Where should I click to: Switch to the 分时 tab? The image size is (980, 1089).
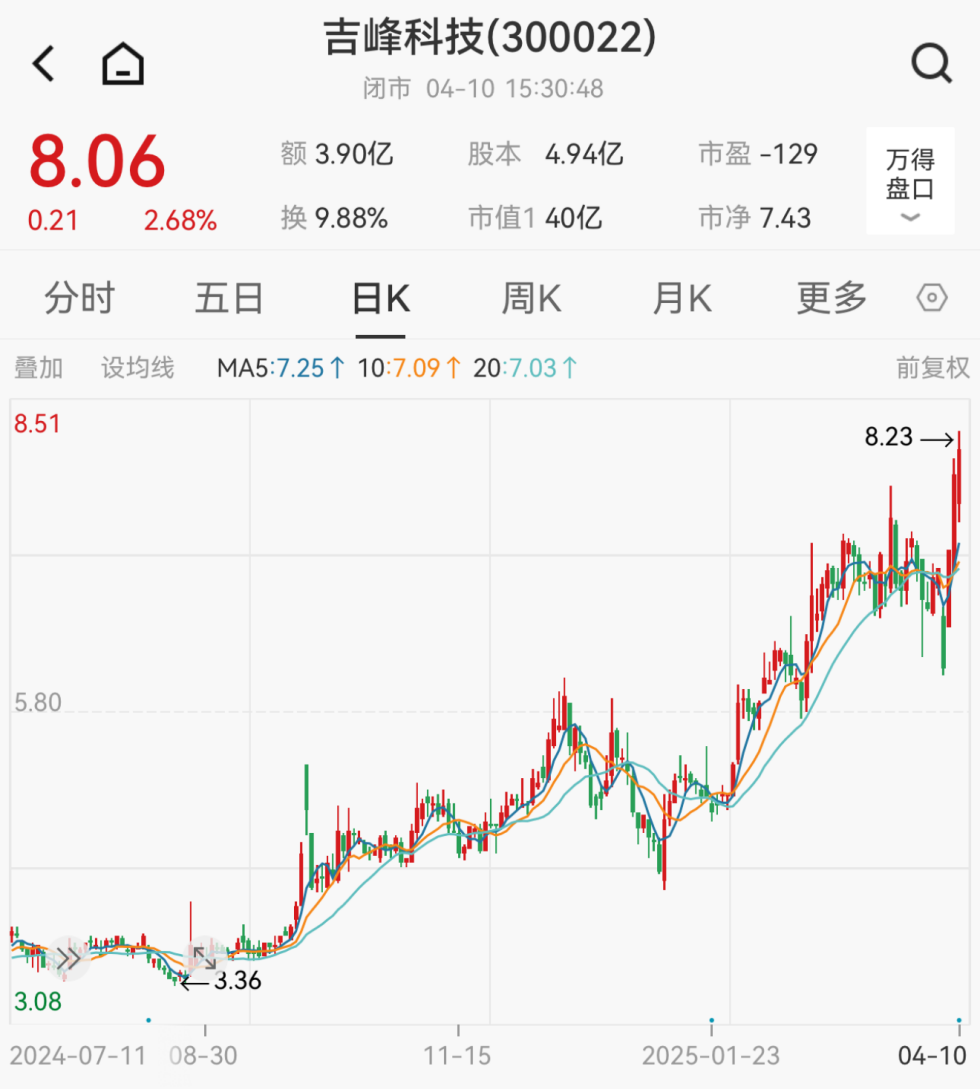80,298
